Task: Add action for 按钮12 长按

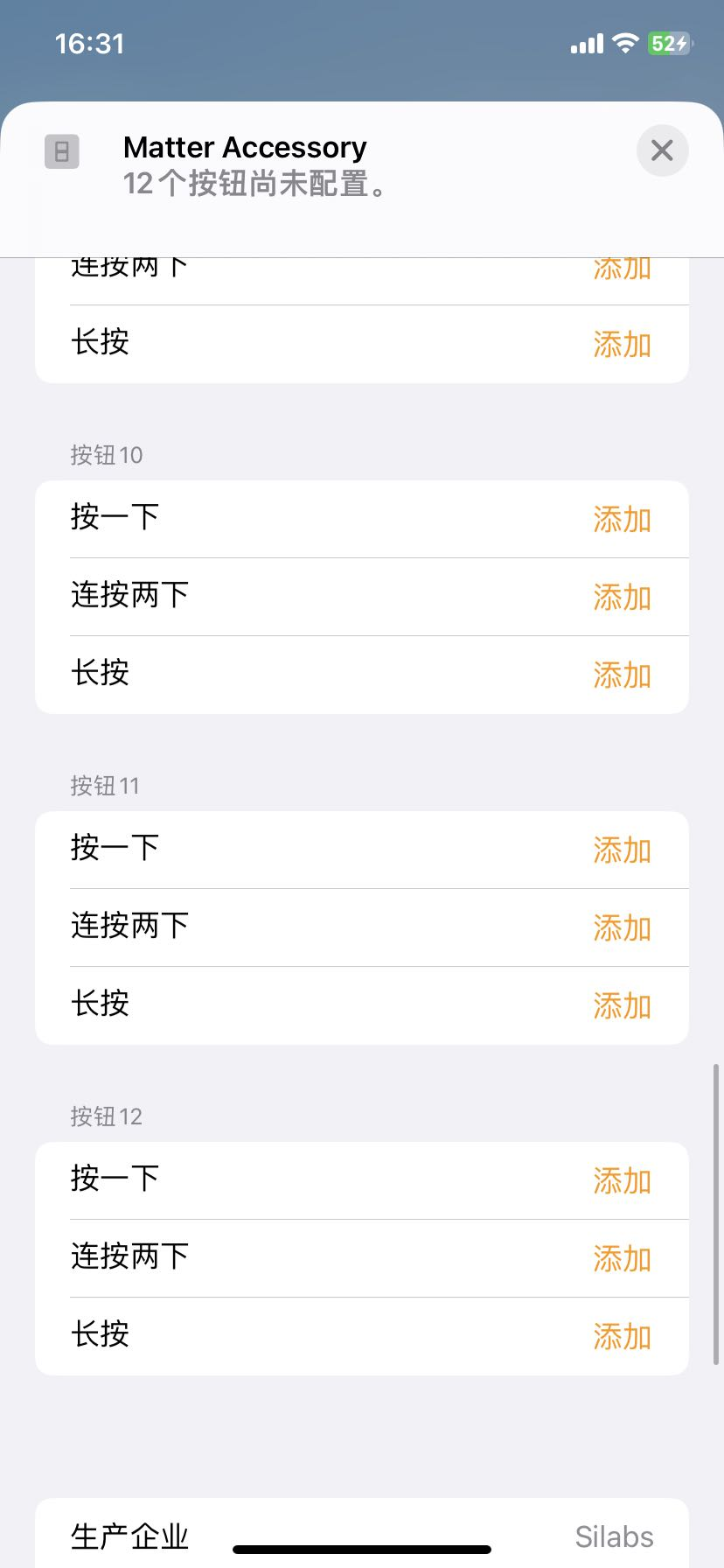Action: pos(622,1336)
